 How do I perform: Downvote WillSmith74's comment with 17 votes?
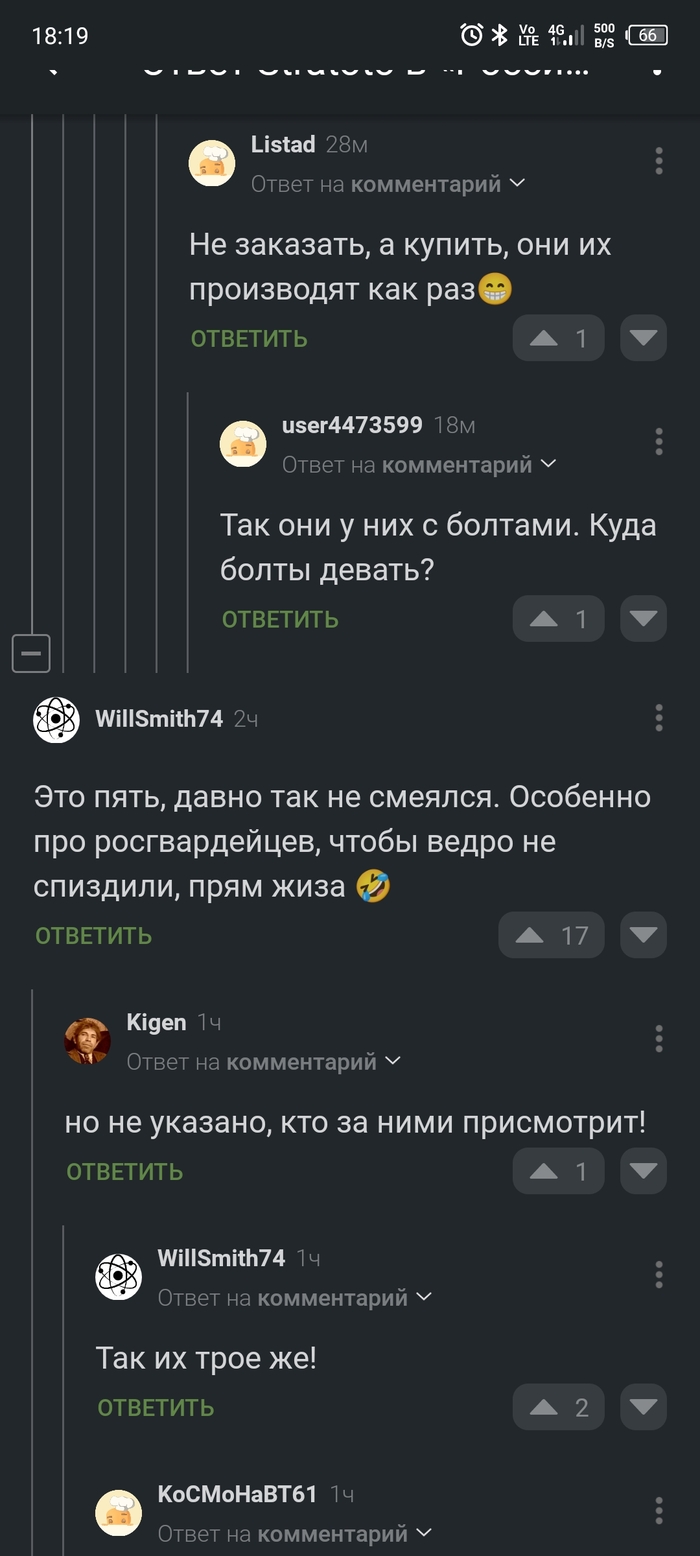point(643,936)
